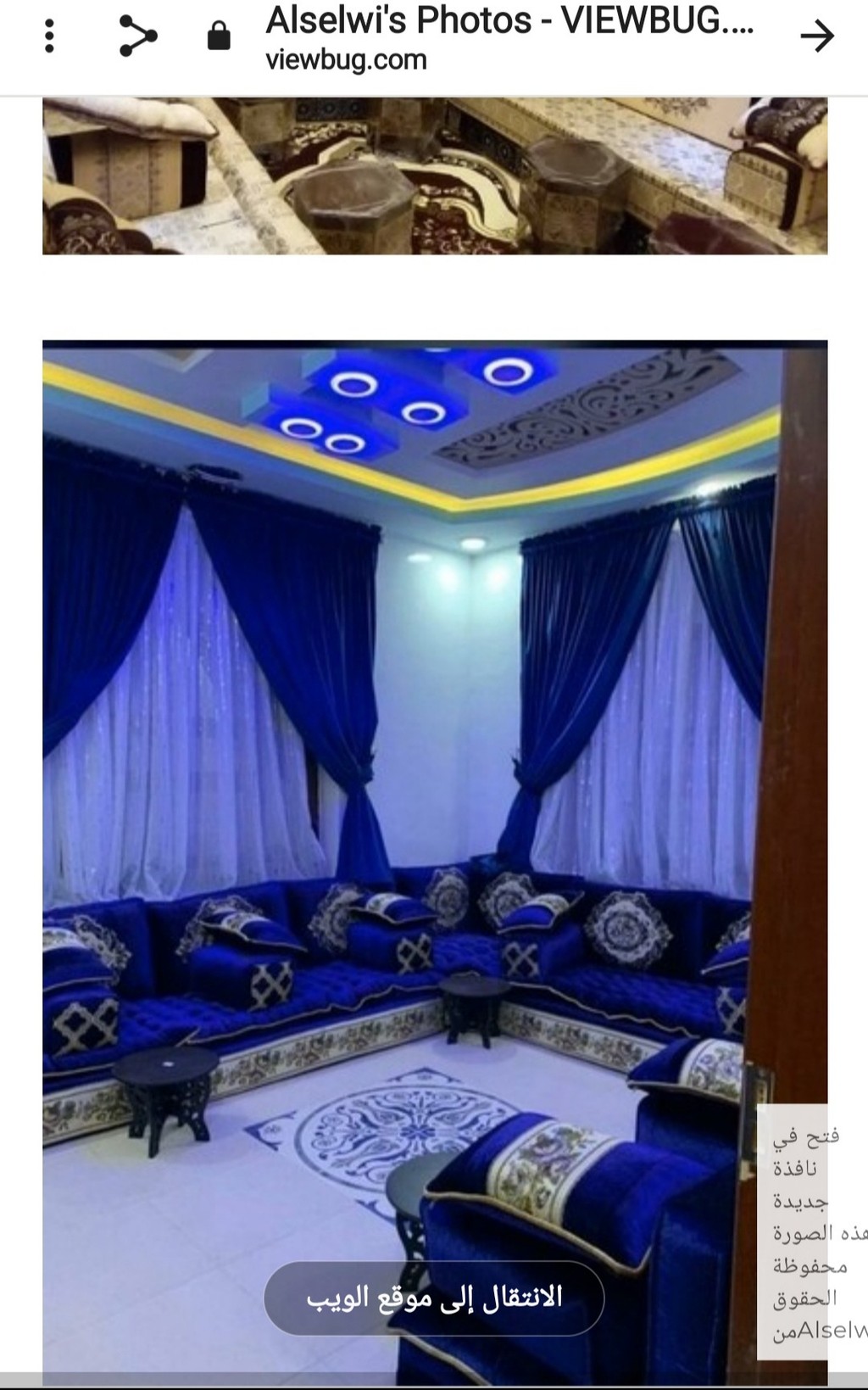Tap the viewbug.com address title
Screen dimensions: 868x1390
pyautogui.click(x=509, y=37)
